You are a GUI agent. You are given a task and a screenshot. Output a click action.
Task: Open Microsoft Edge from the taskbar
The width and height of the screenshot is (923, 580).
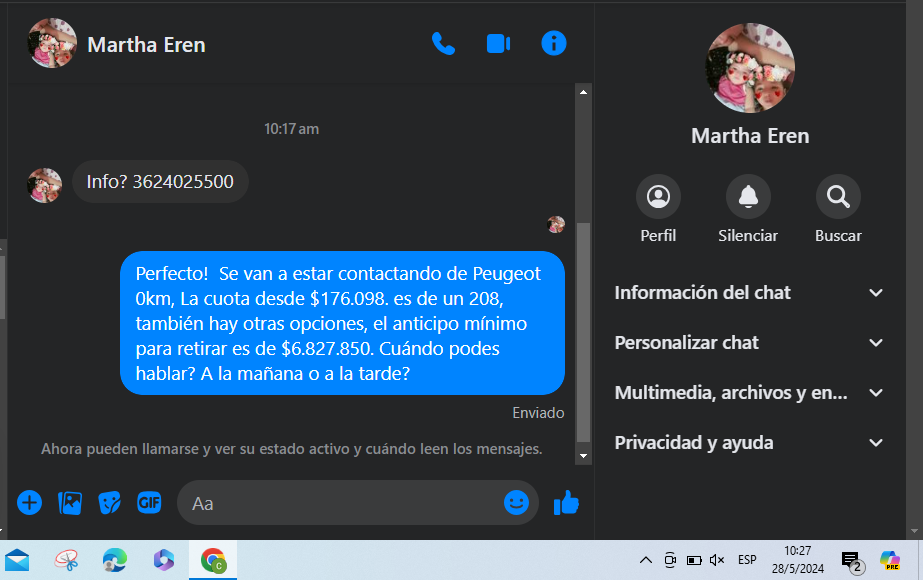115,560
